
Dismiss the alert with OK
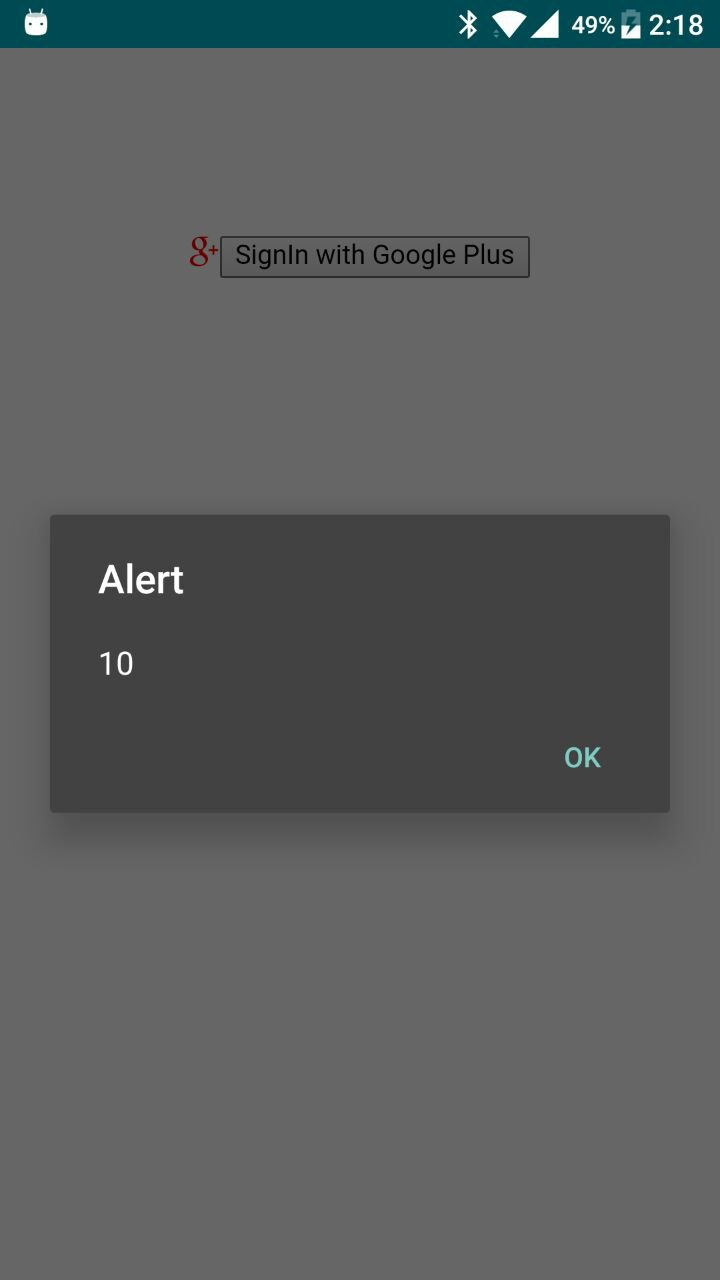582,758
